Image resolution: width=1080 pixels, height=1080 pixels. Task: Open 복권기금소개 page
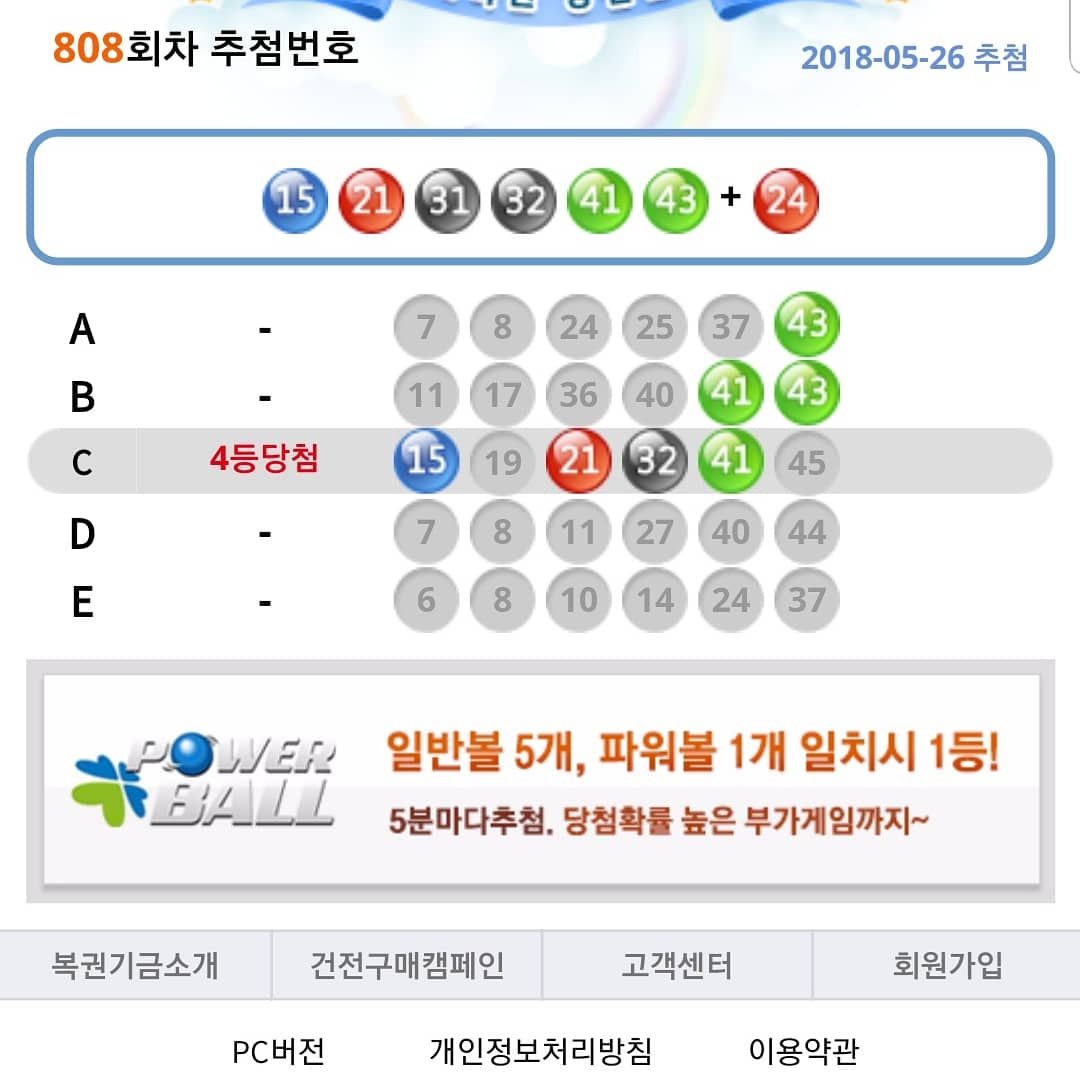[x=135, y=966]
